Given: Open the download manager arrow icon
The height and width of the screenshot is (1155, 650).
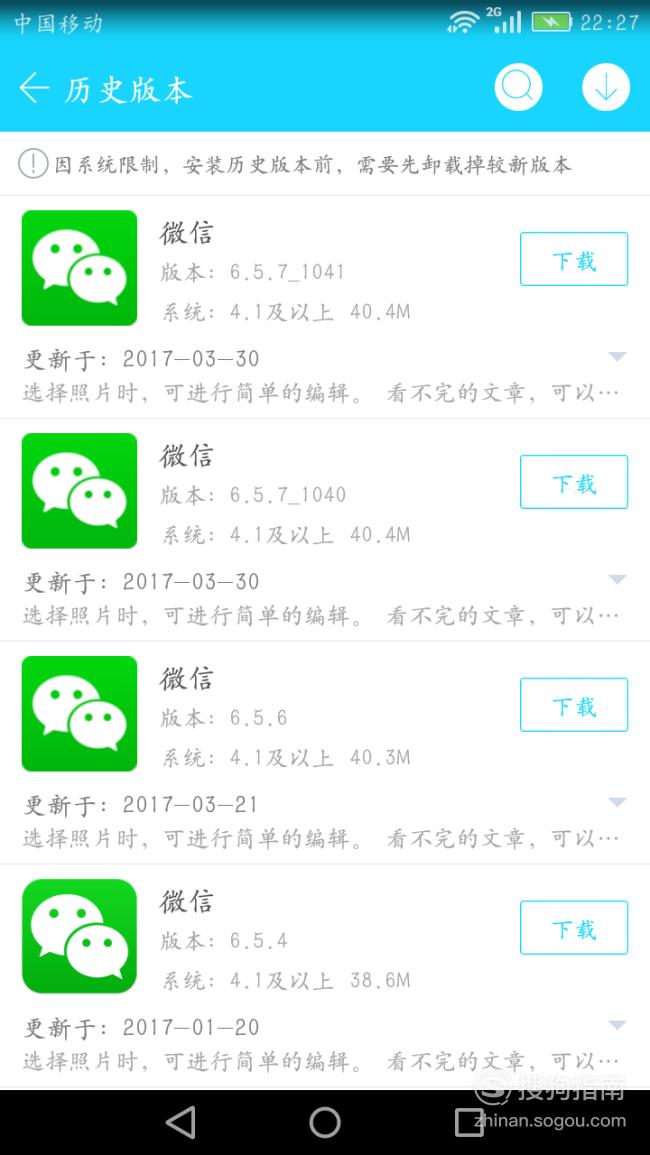Looking at the screenshot, I should click(x=606, y=88).
